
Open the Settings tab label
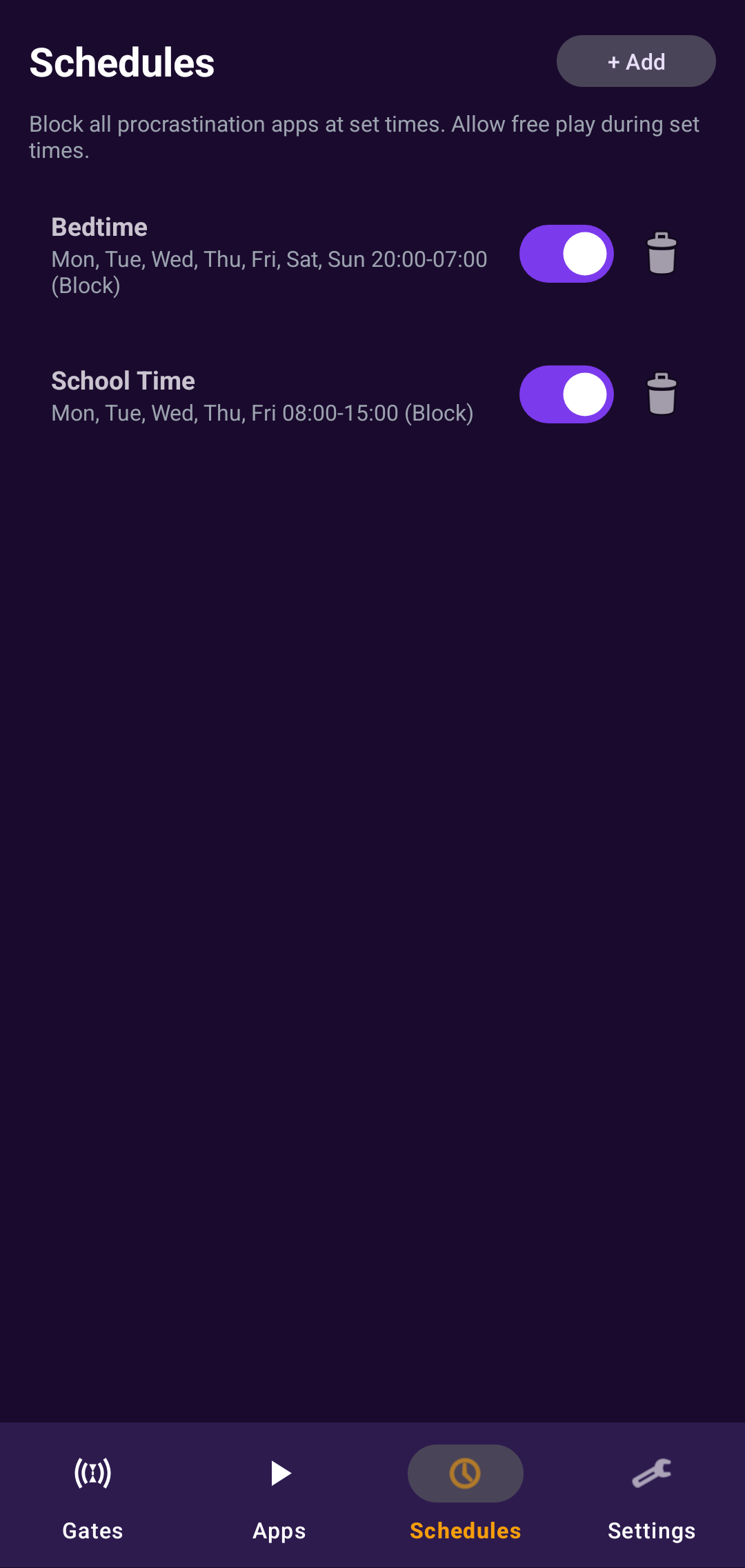(652, 1530)
